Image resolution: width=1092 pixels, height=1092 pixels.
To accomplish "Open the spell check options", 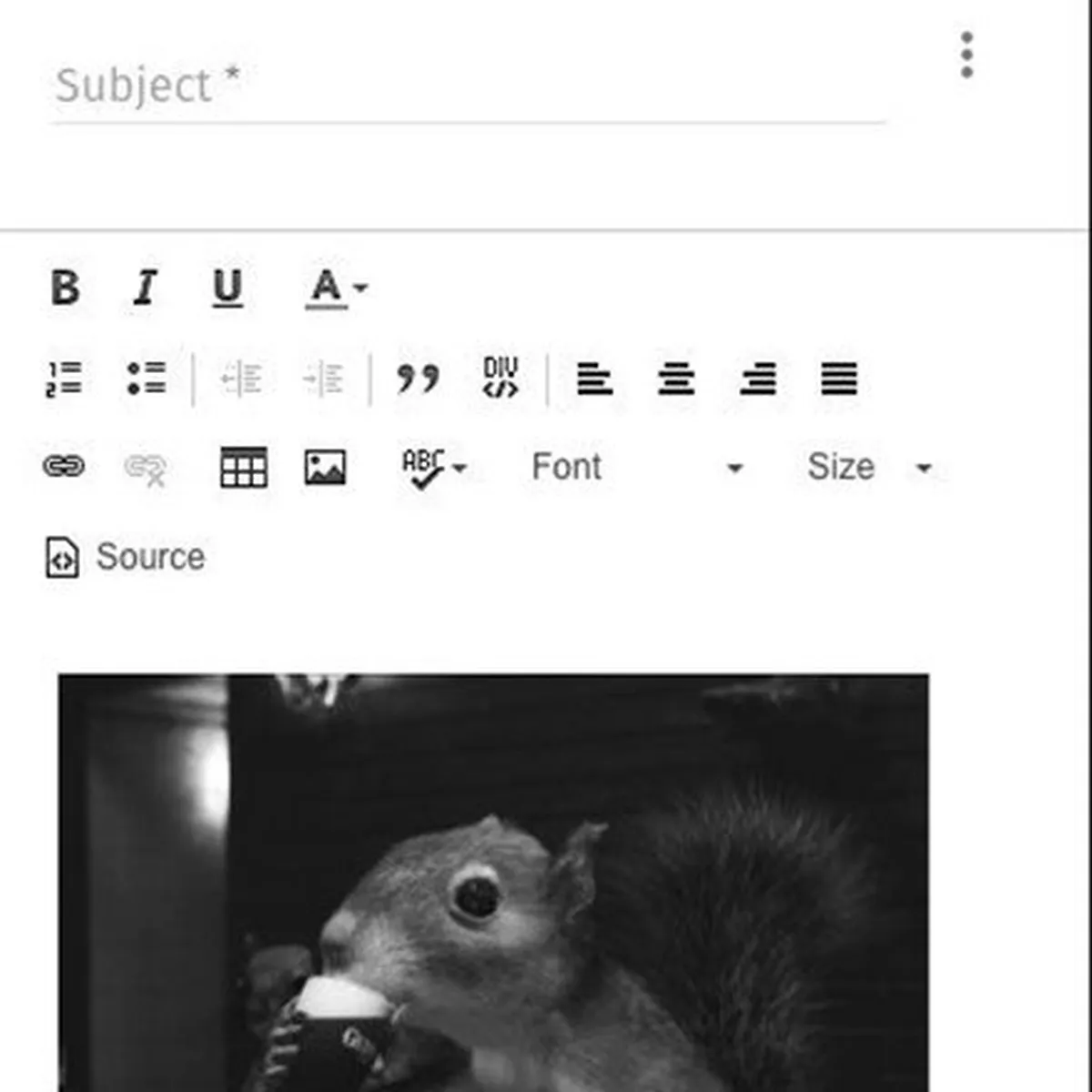I will (433, 468).
